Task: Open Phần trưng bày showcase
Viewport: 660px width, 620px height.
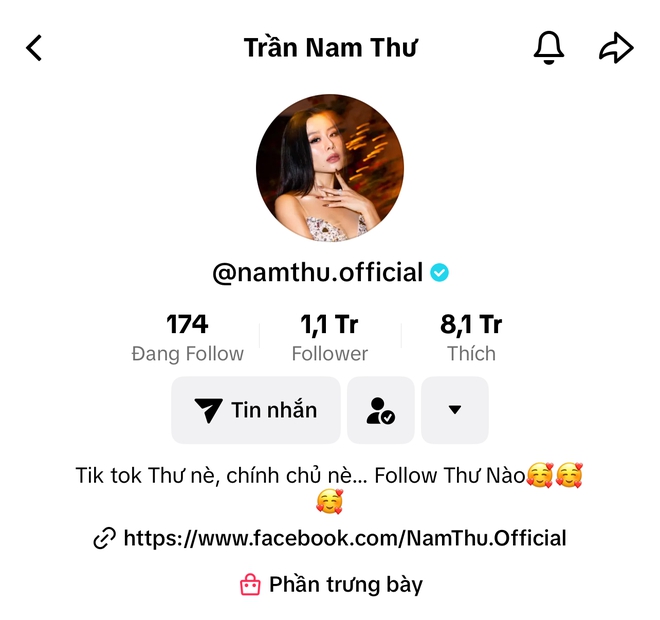Action: 330,584
